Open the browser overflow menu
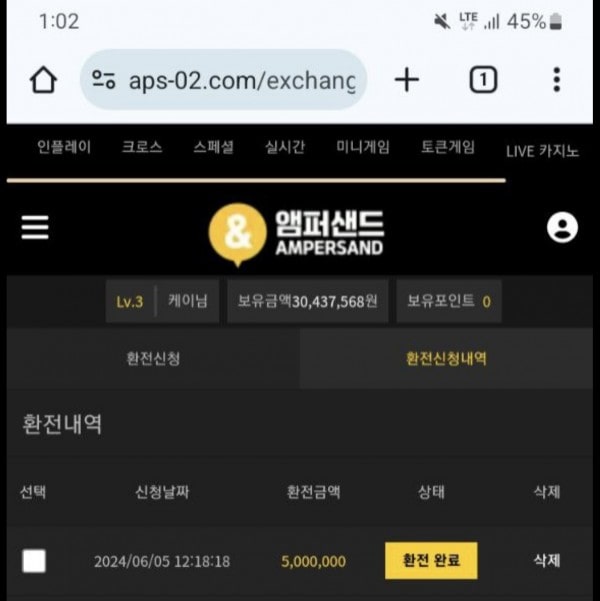This screenshot has height=601, width=600. pyautogui.click(x=557, y=80)
